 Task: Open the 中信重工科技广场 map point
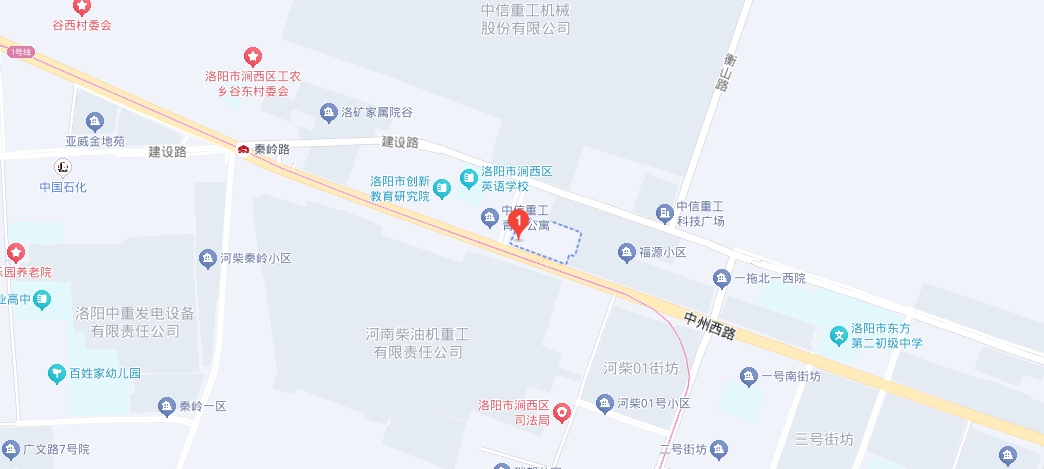tap(665, 212)
